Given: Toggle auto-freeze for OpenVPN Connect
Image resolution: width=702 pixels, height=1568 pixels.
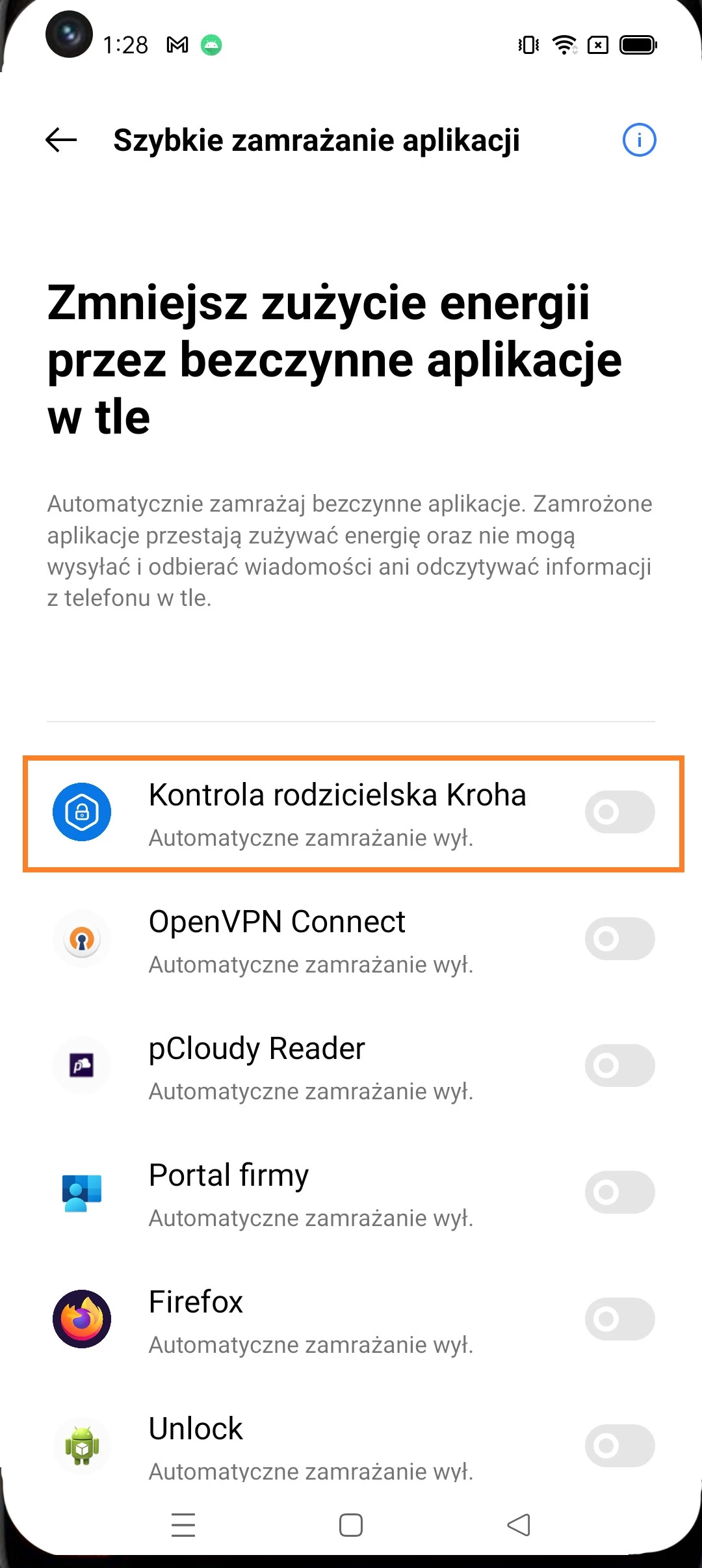Looking at the screenshot, I should (x=619, y=939).
